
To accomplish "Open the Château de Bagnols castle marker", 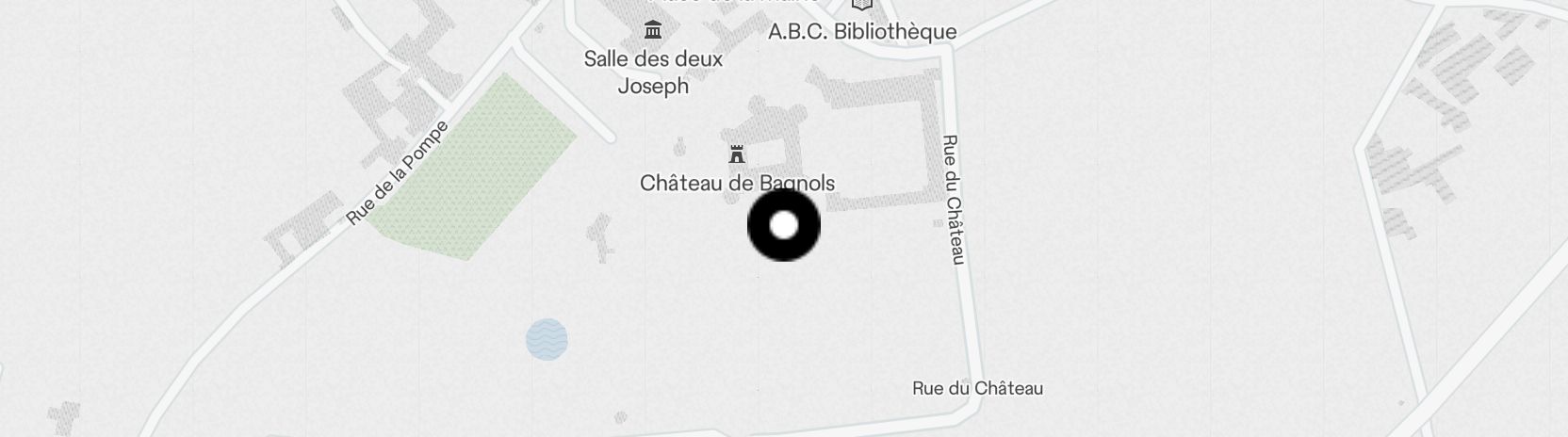I will [x=737, y=155].
